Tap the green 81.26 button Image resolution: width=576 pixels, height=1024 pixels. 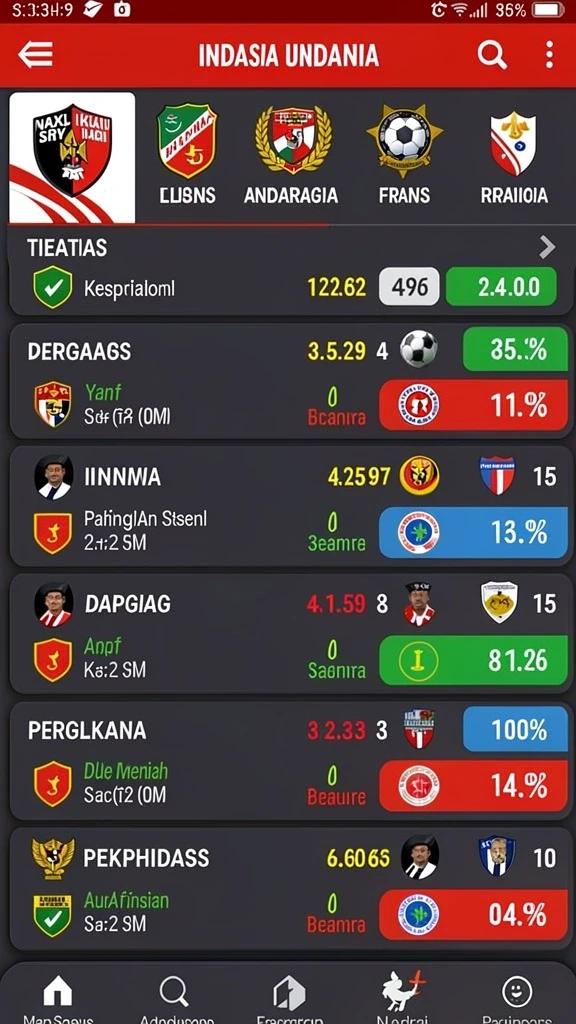click(473, 660)
